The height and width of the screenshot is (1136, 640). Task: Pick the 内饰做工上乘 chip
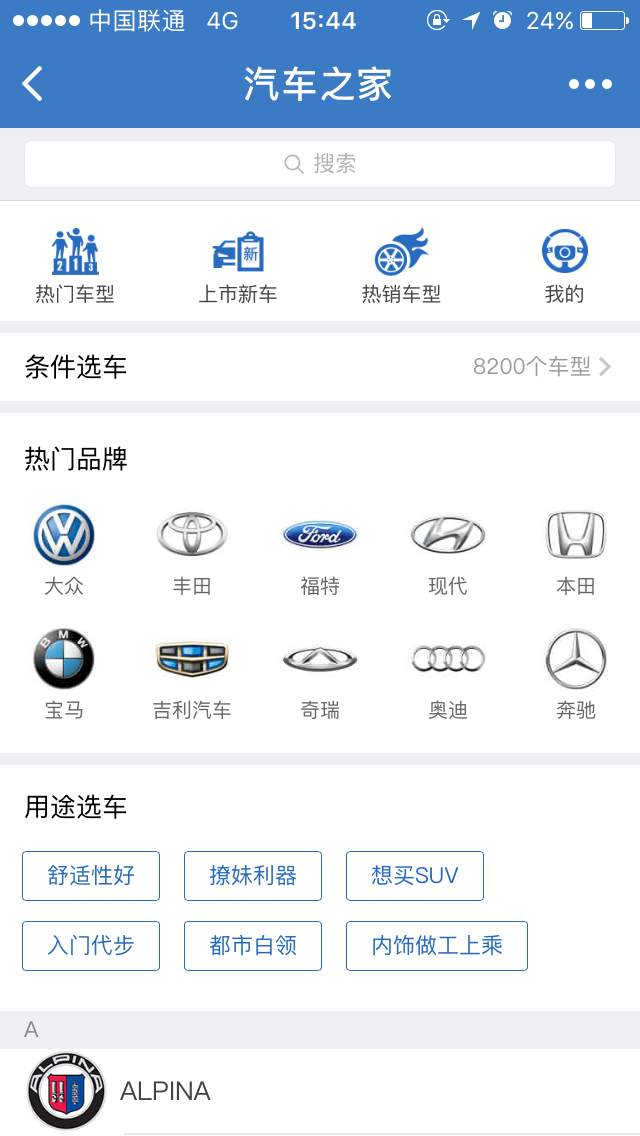437,946
